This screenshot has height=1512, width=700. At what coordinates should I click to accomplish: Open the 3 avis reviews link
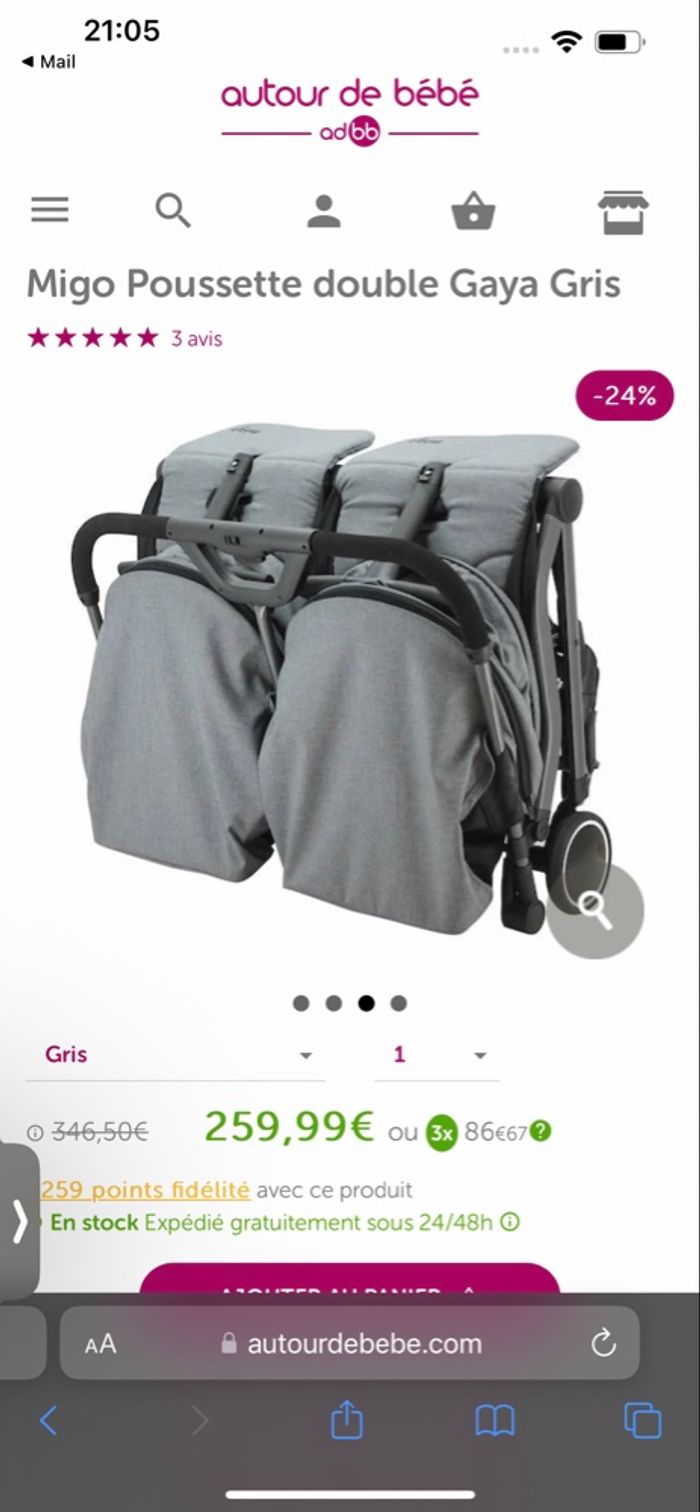click(196, 339)
